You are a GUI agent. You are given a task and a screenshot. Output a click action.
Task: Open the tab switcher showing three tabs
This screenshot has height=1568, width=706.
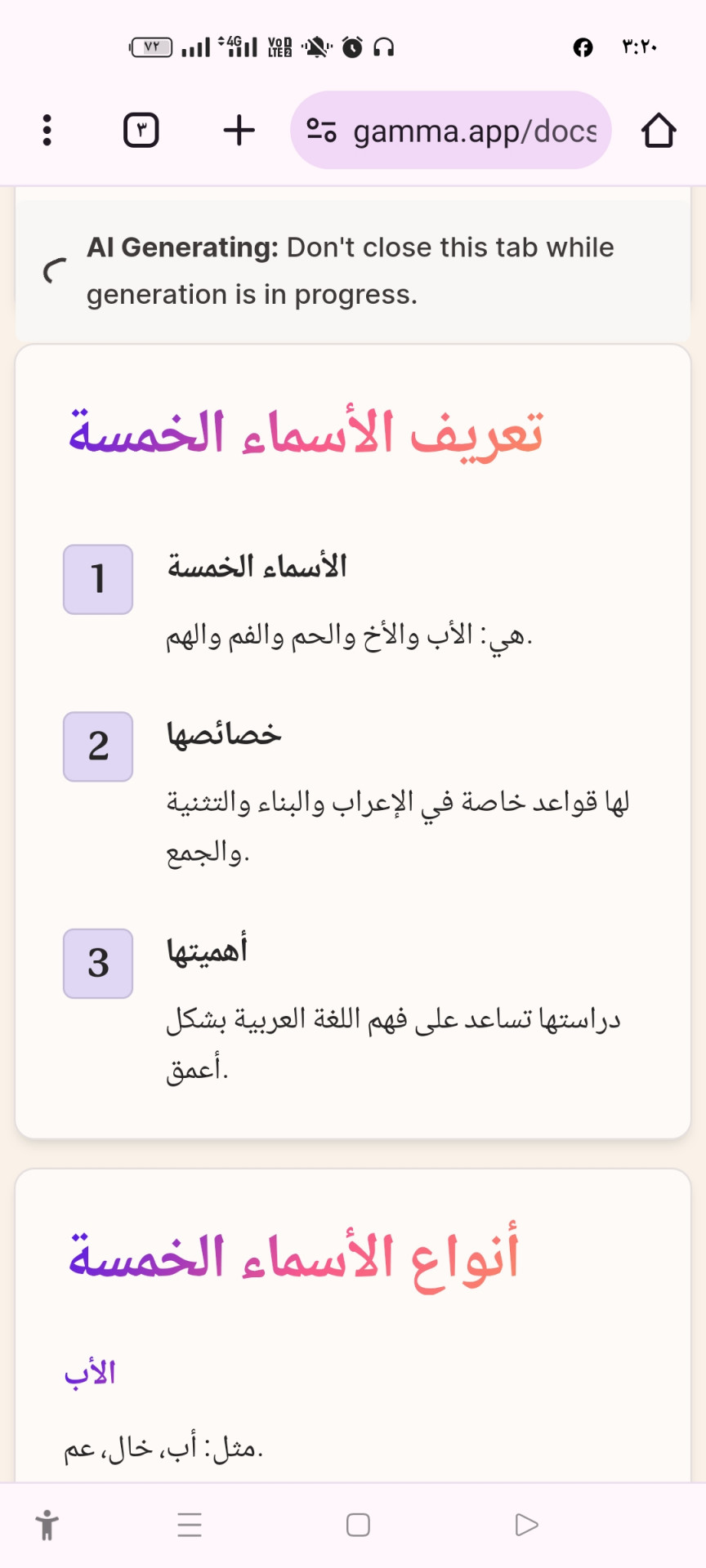pos(141,130)
